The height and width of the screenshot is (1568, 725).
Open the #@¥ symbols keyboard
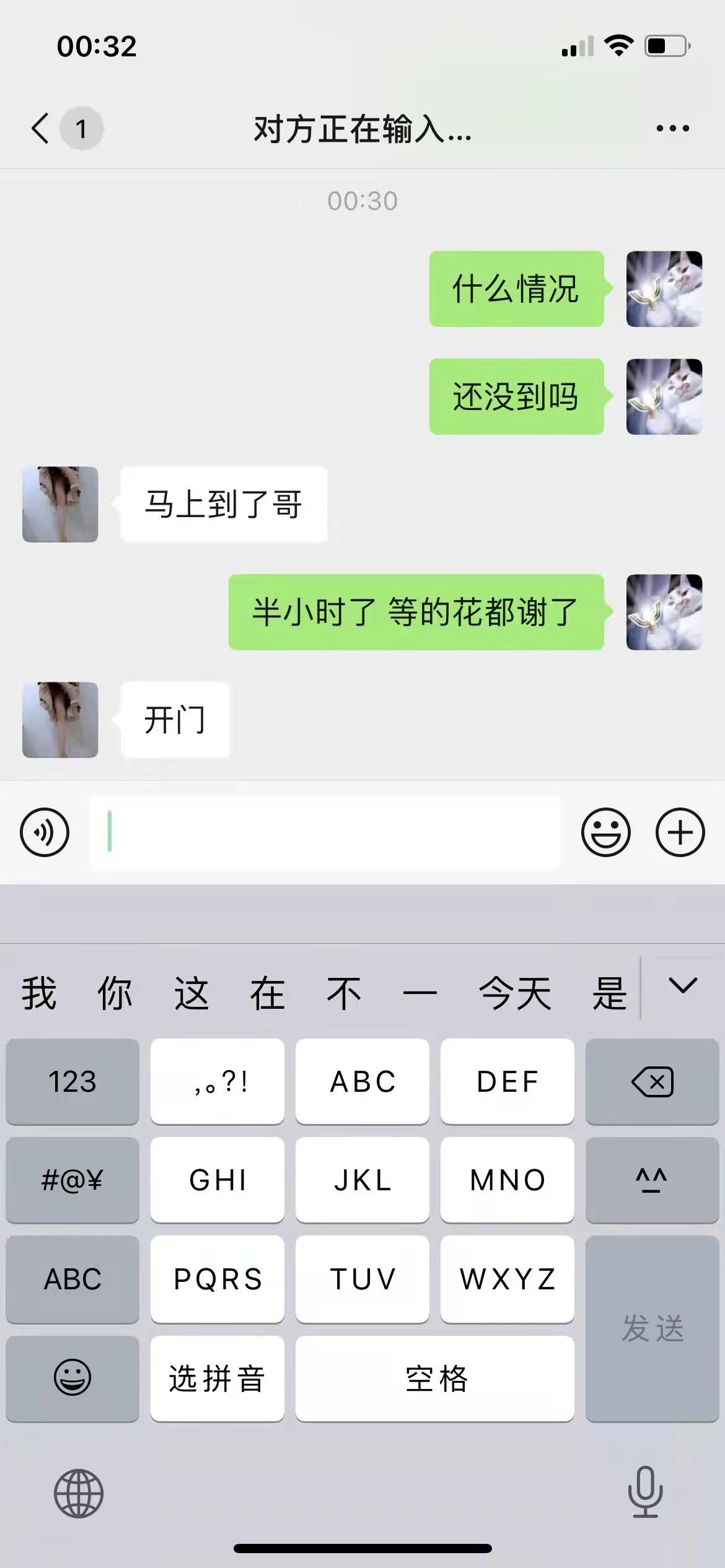[x=72, y=1180]
